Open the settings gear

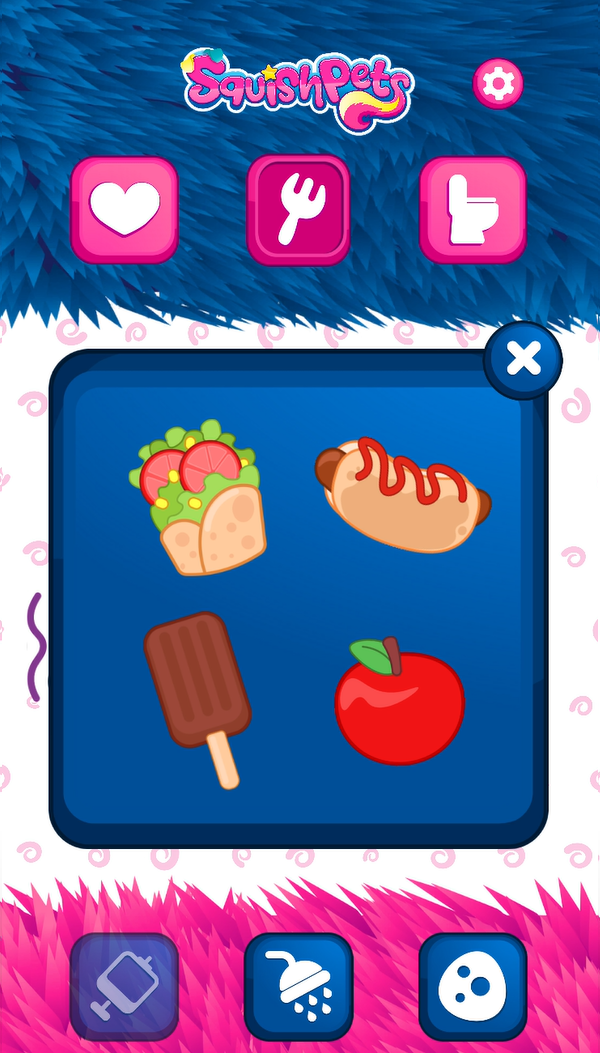[497, 84]
